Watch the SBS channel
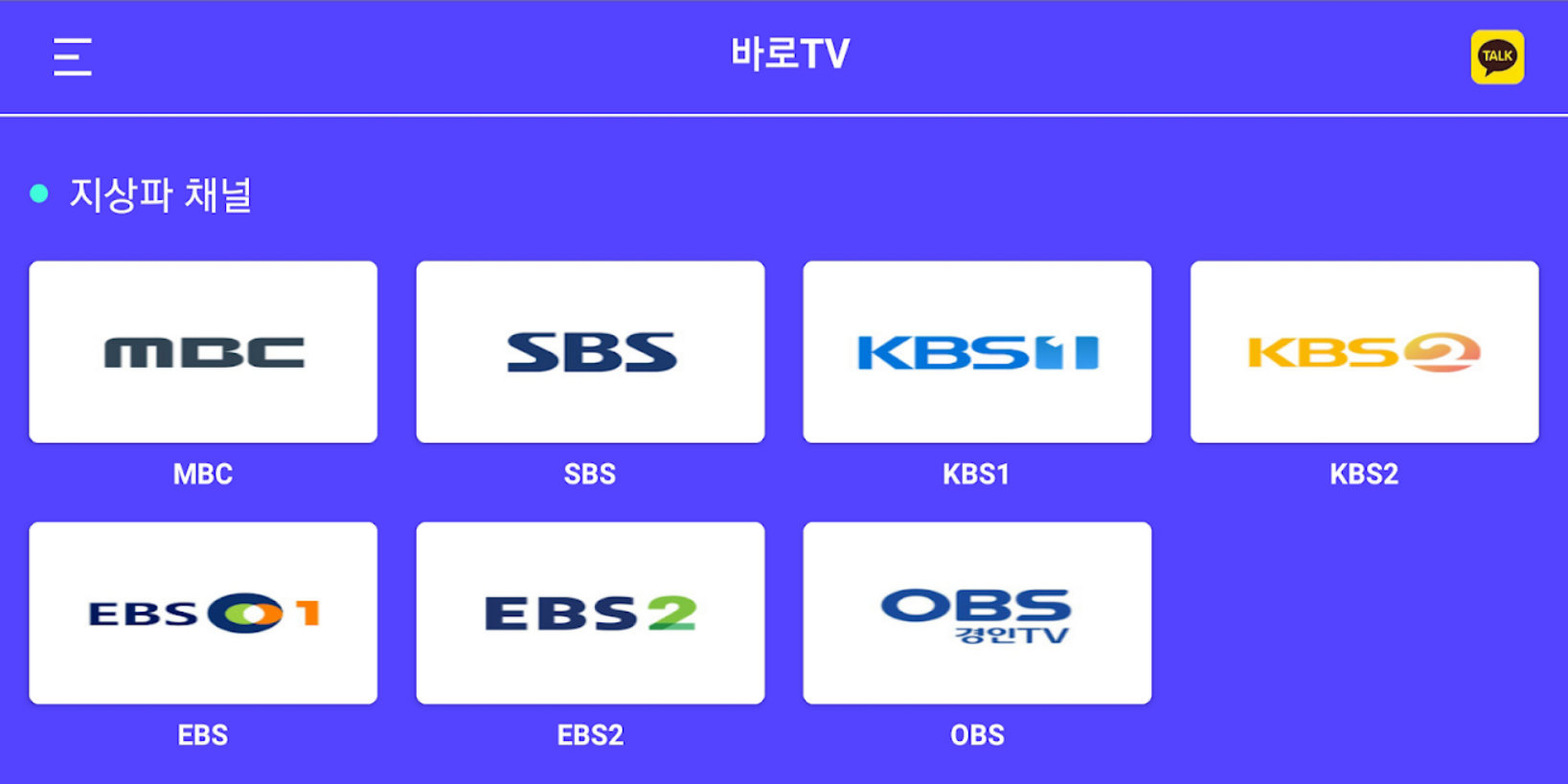This screenshot has width=1568, height=784. pos(590,351)
